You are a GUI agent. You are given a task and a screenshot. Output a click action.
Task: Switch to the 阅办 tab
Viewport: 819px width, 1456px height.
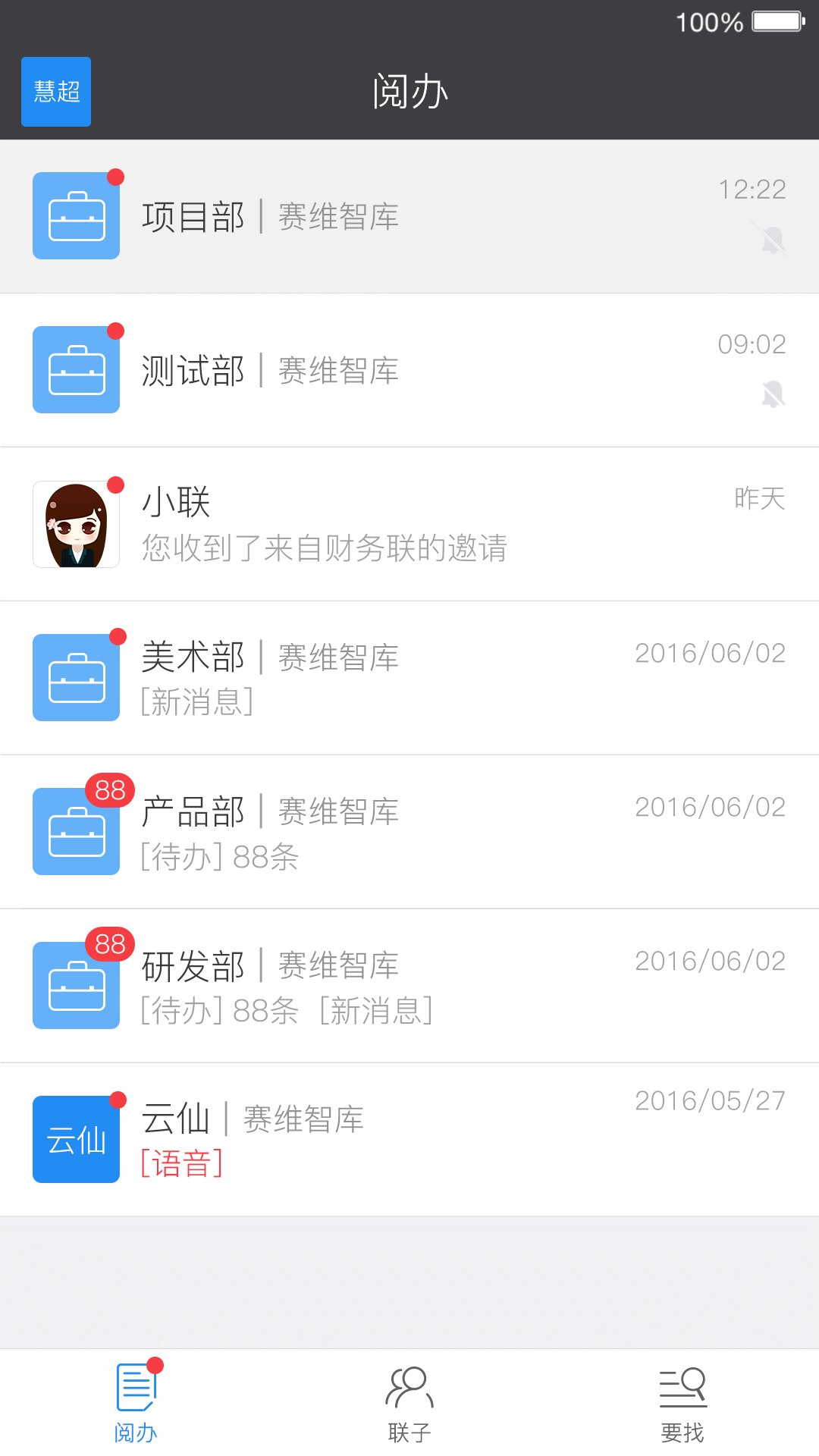(136, 1403)
